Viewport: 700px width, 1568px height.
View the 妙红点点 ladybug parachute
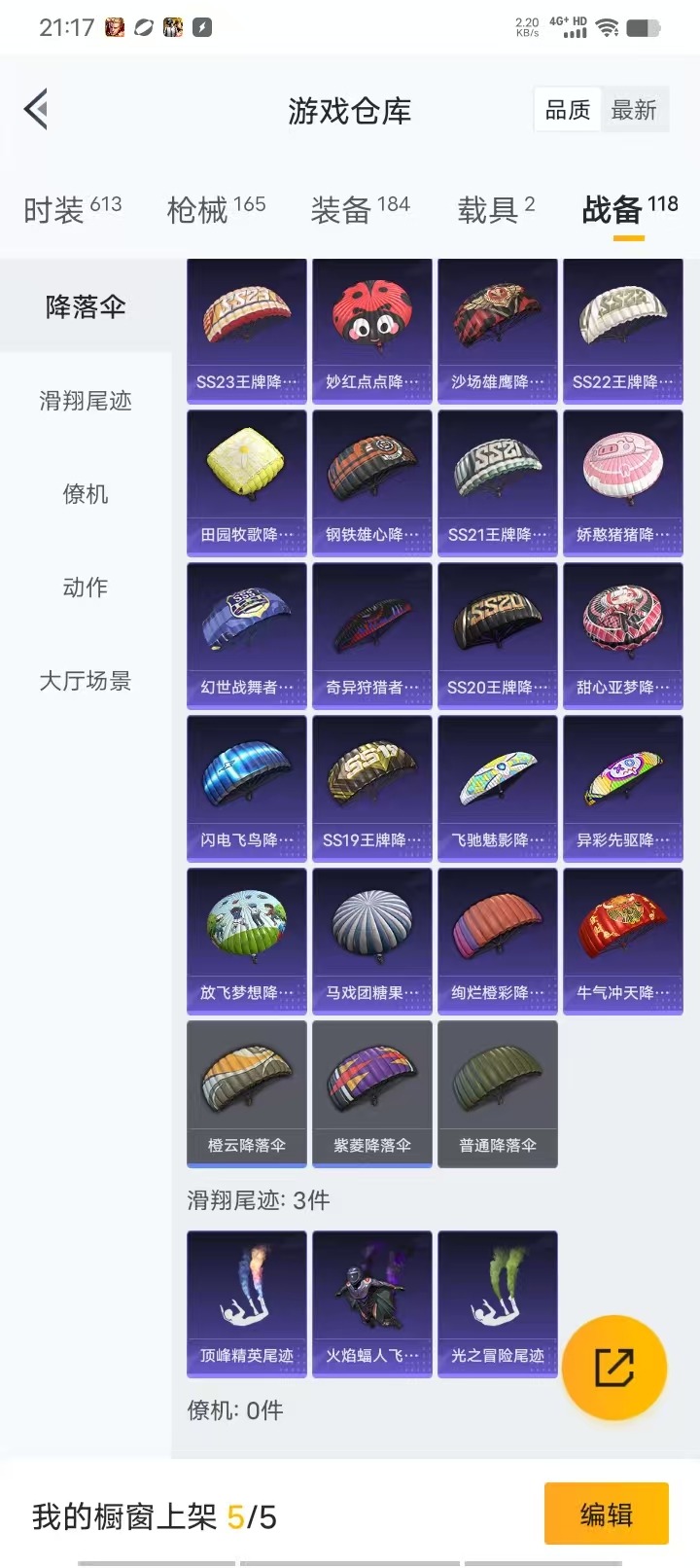tap(372, 331)
